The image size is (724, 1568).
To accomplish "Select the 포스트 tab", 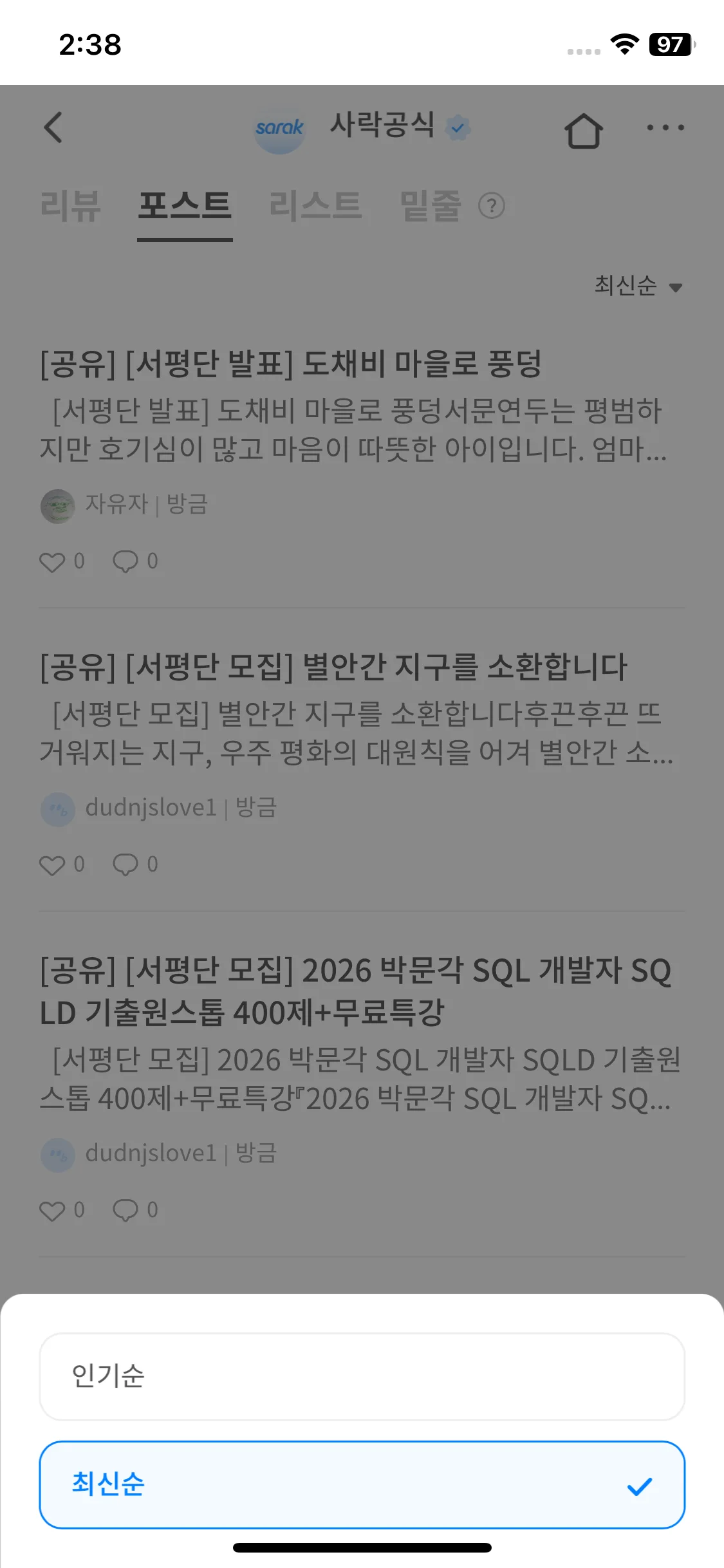I will coord(185,207).
